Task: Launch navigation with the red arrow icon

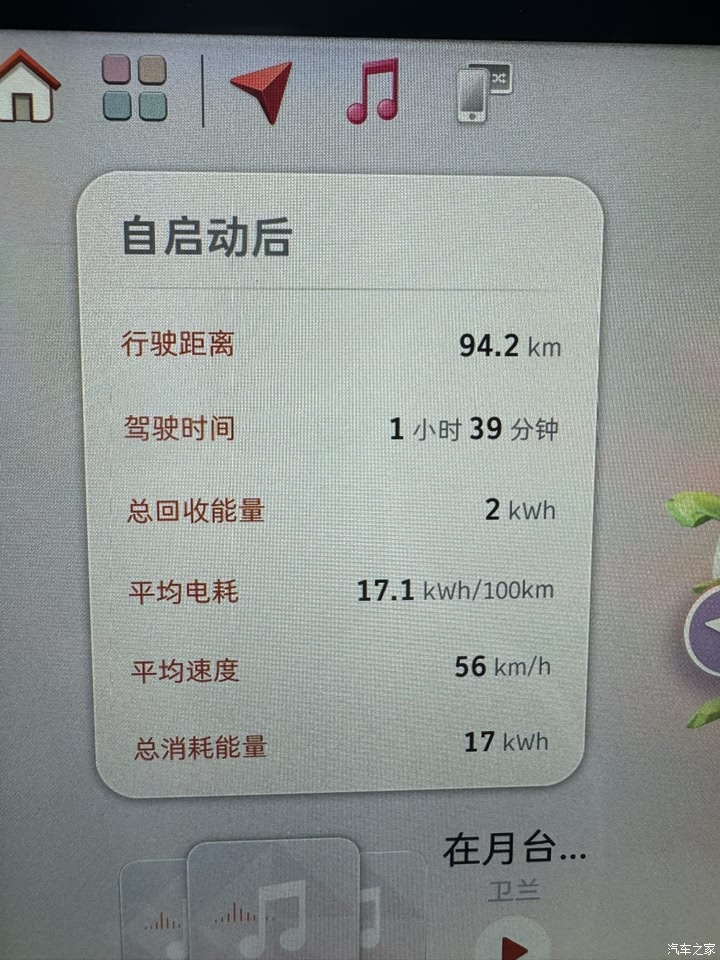Action: pyautogui.click(x=262, y=90)
